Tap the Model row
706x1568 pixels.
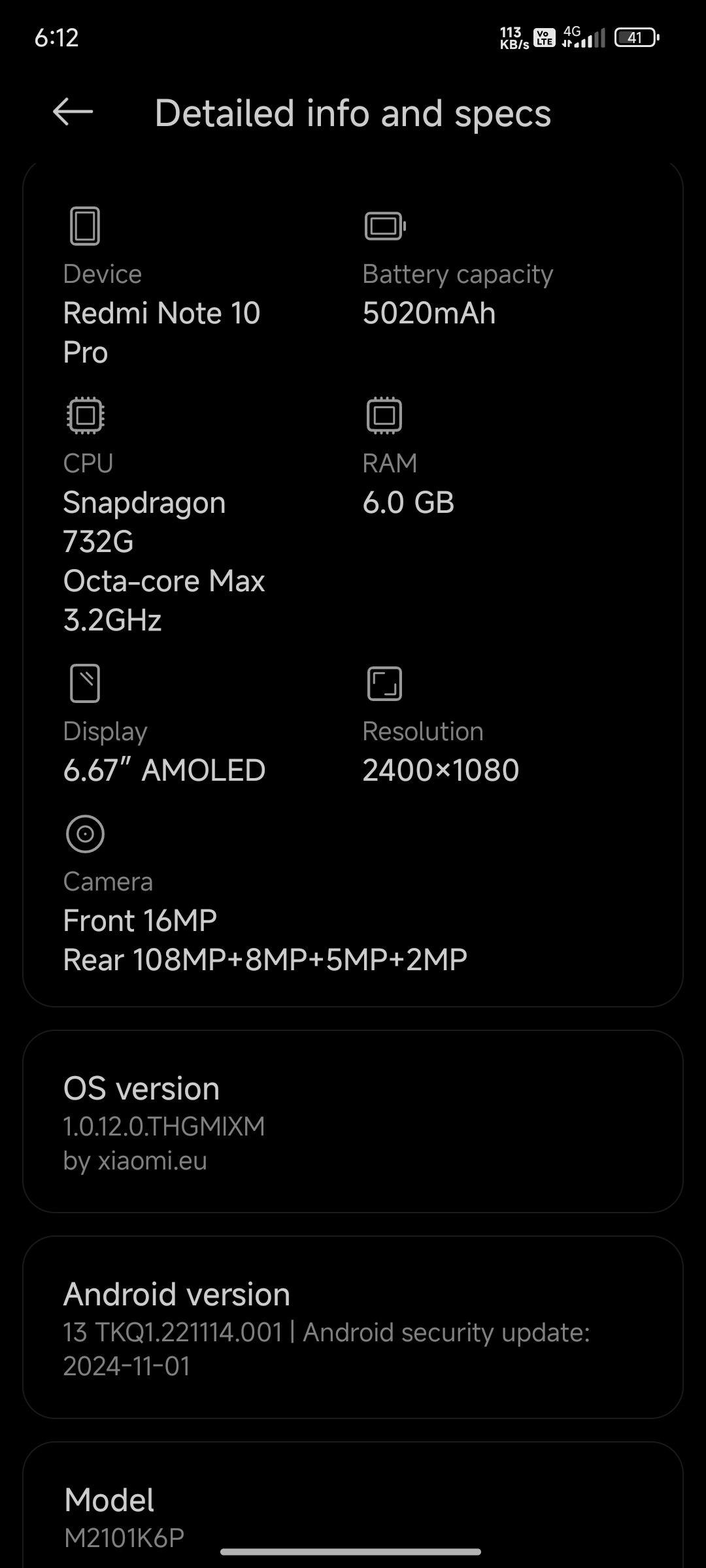[353, 1505]
